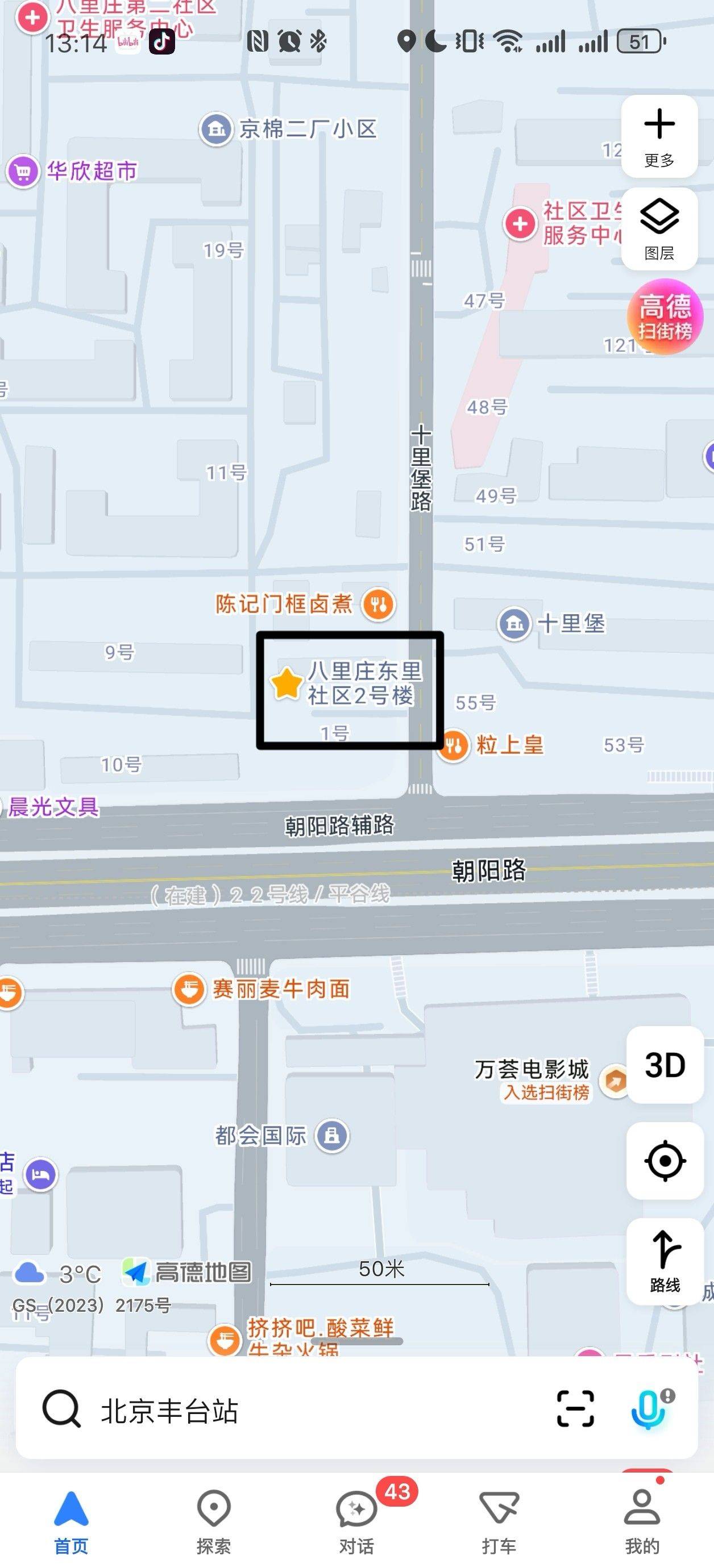Start voice search with the microphone
This screenshot has height=1568, width=714.
[649, 1408]
